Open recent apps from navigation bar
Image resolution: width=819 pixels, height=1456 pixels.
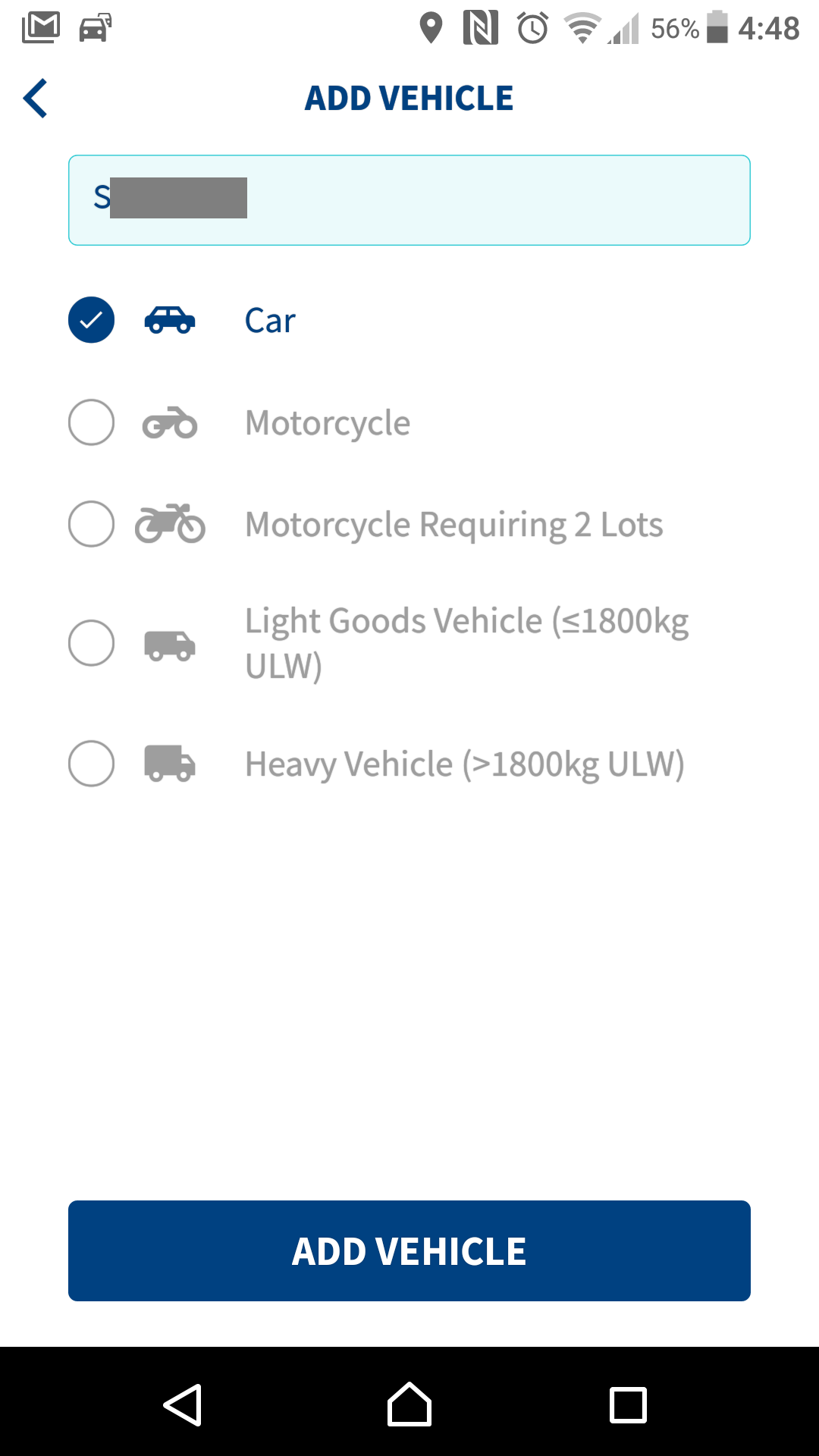628,1405
